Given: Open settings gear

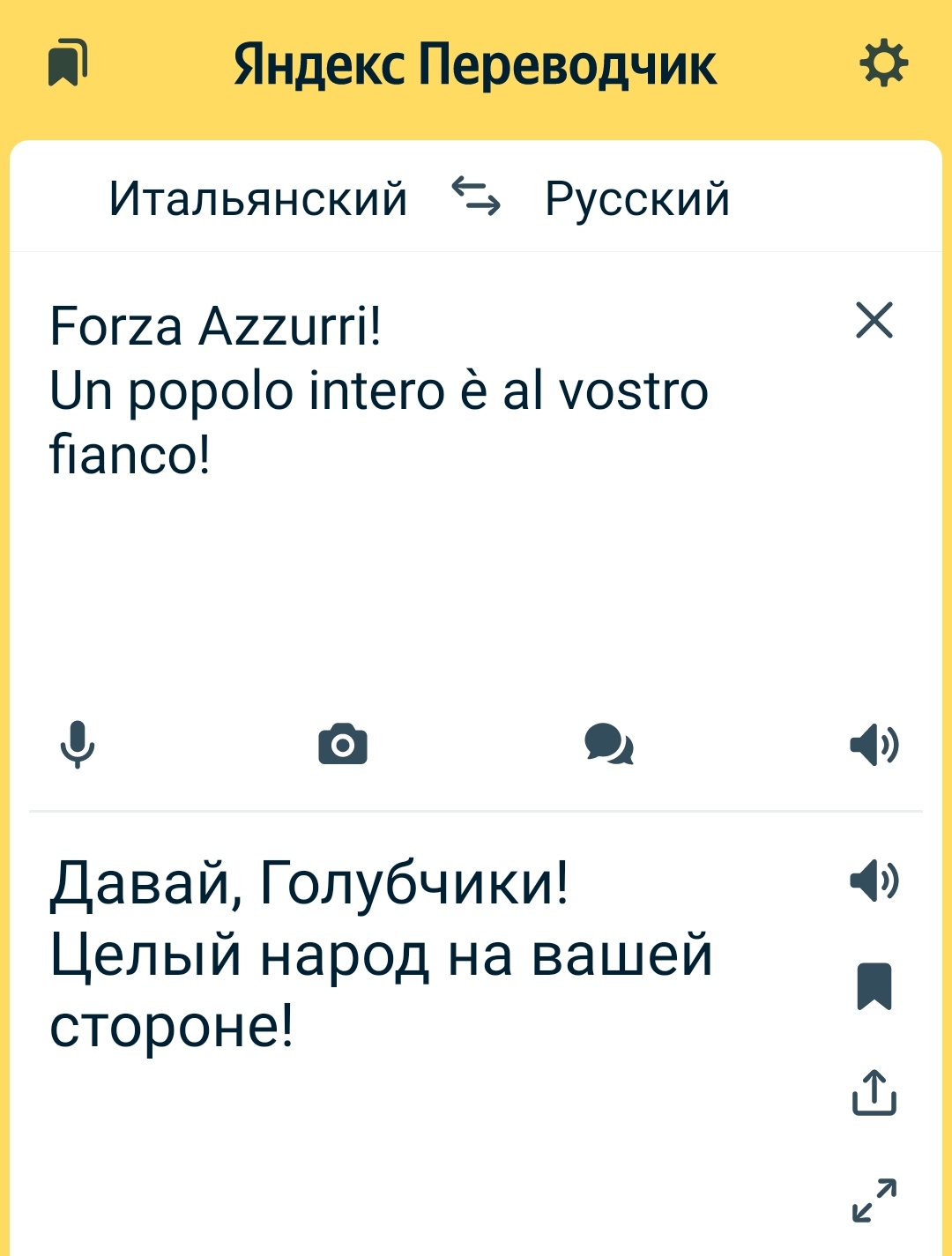Looking at the screenshot, I should tap(883, 64).
